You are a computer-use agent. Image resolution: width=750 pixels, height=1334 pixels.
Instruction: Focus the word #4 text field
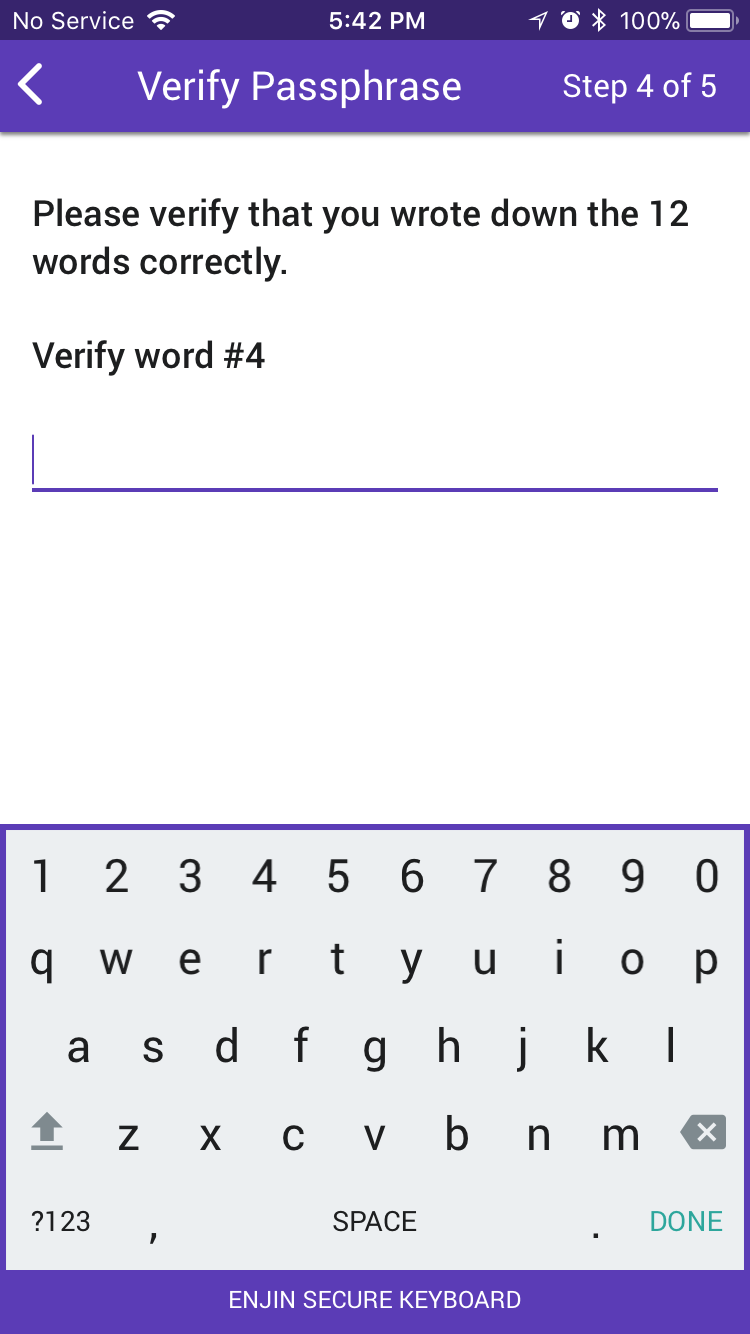click(374, 461)
